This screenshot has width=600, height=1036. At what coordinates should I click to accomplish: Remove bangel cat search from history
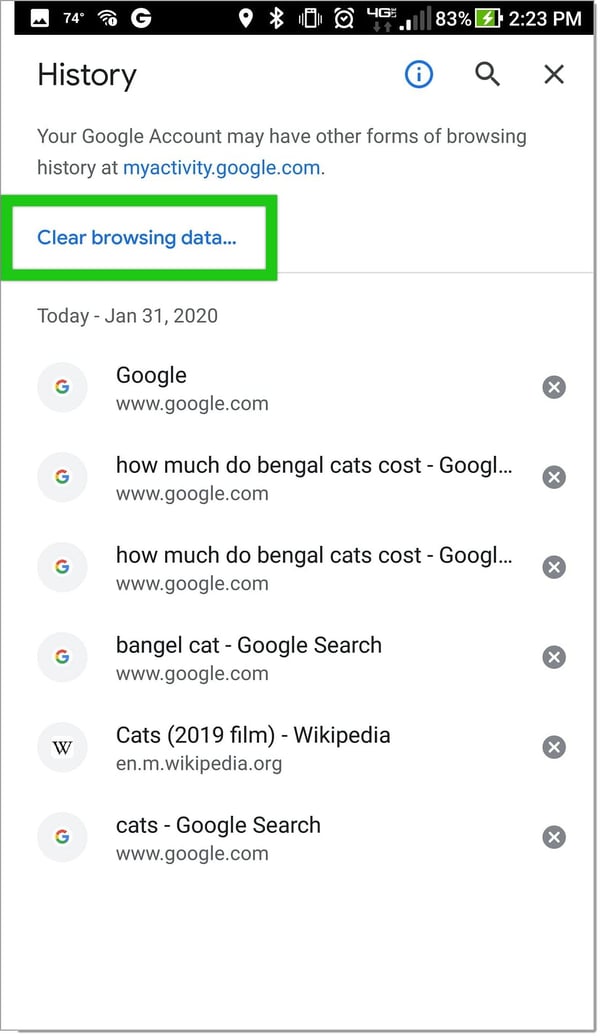[x=554, y=657]
